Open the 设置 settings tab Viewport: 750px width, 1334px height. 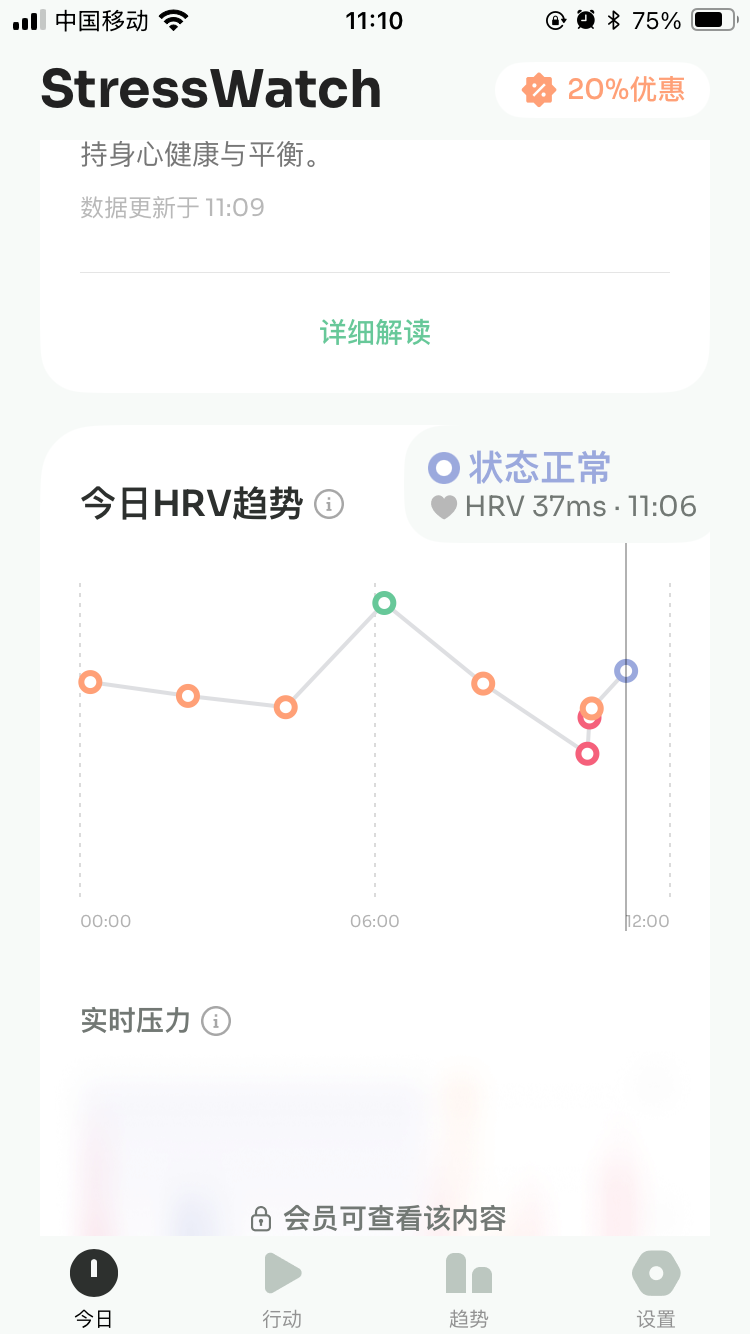pos(656,1290)
